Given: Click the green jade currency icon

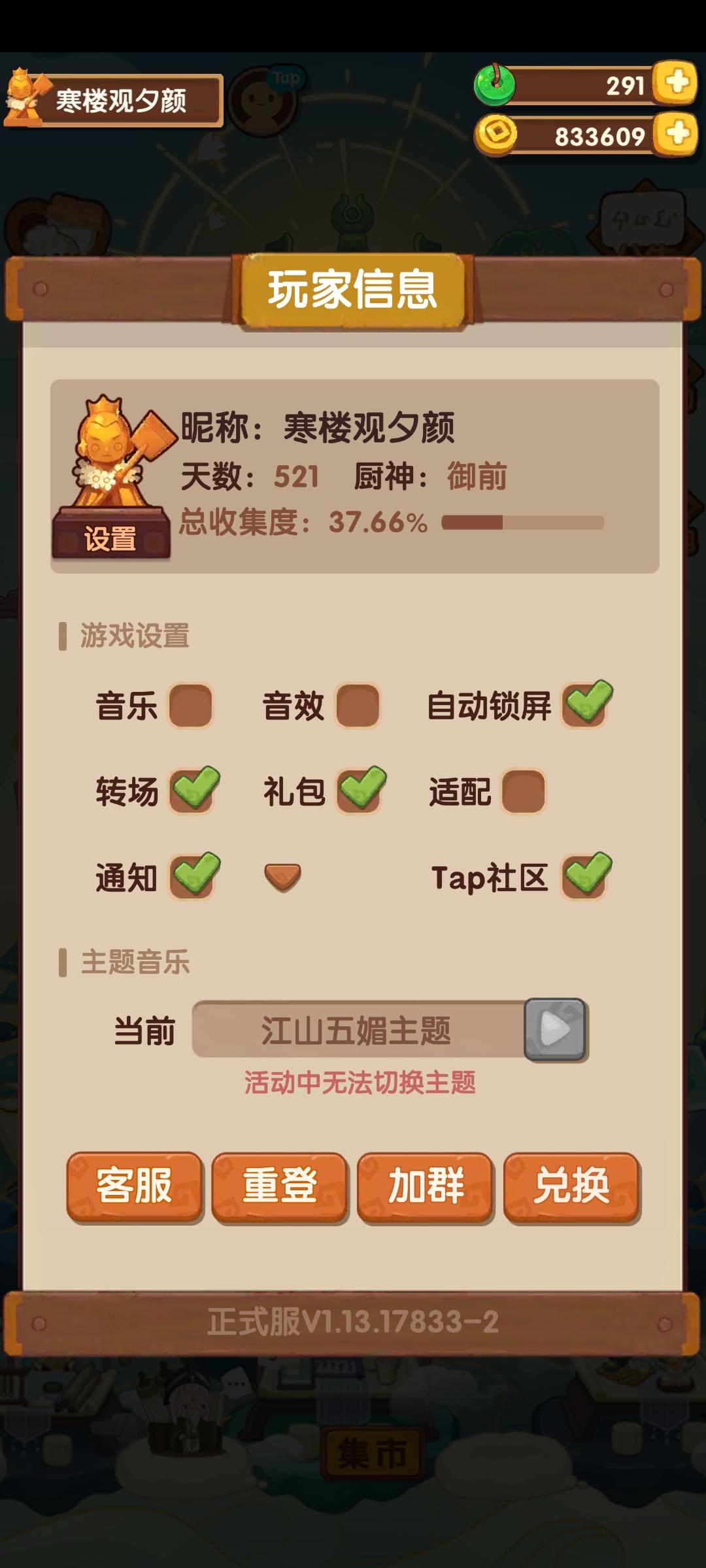Looking at the screenshot, I should (x=495, y=84).
